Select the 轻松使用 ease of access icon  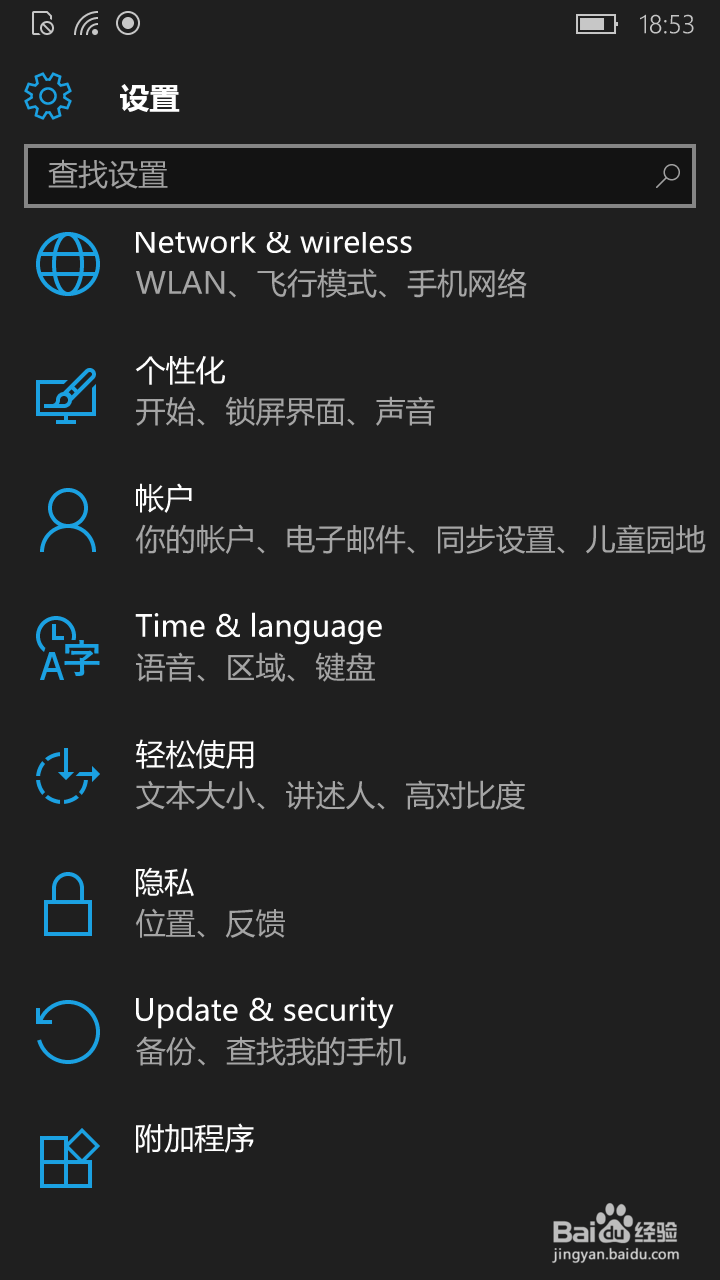[x=67, y=776]
